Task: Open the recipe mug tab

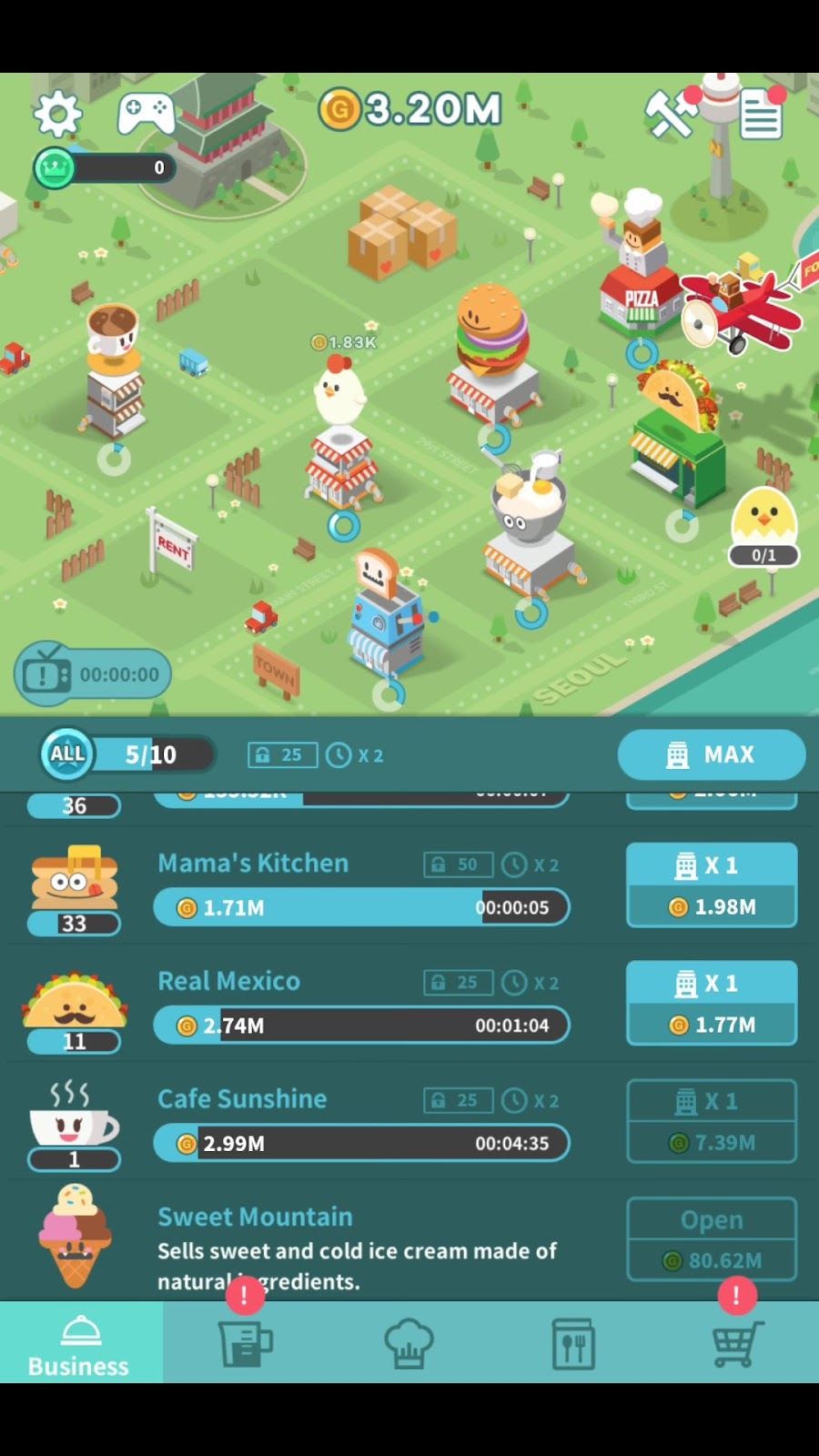Action: click(x=245, y=1343)
